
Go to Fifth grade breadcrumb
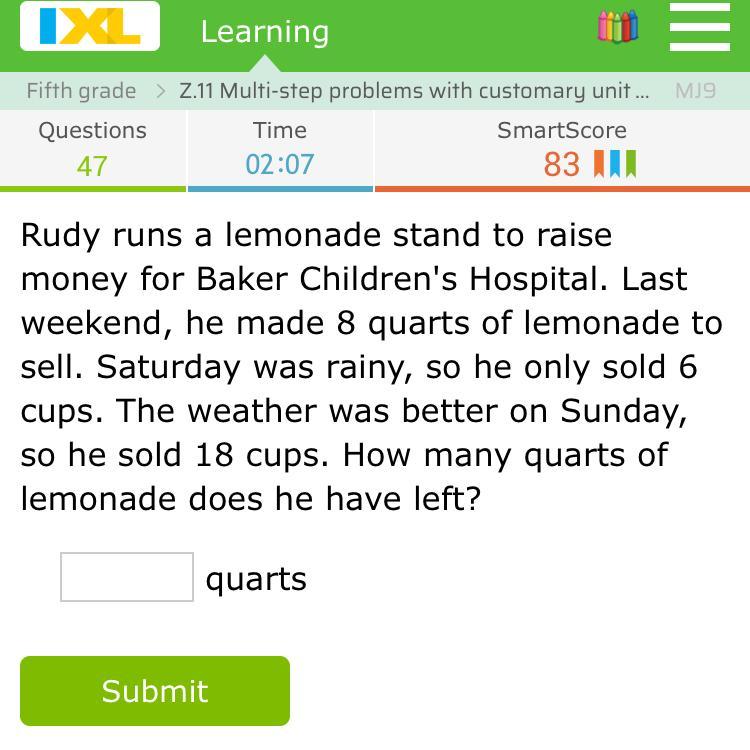click(x=81, y=91)
